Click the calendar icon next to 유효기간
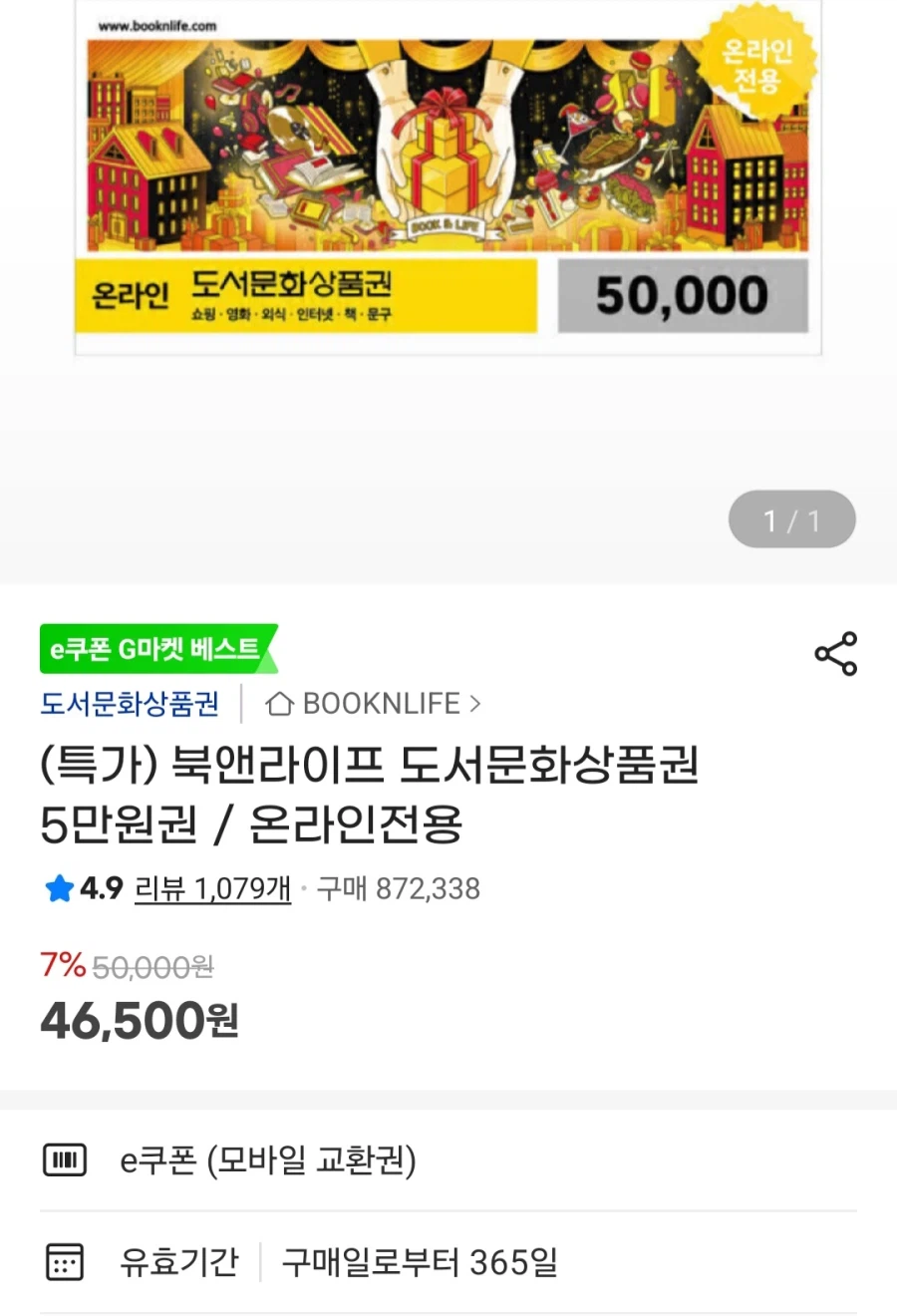The width and height of the screenshot is (897, 1316). 65,1262
